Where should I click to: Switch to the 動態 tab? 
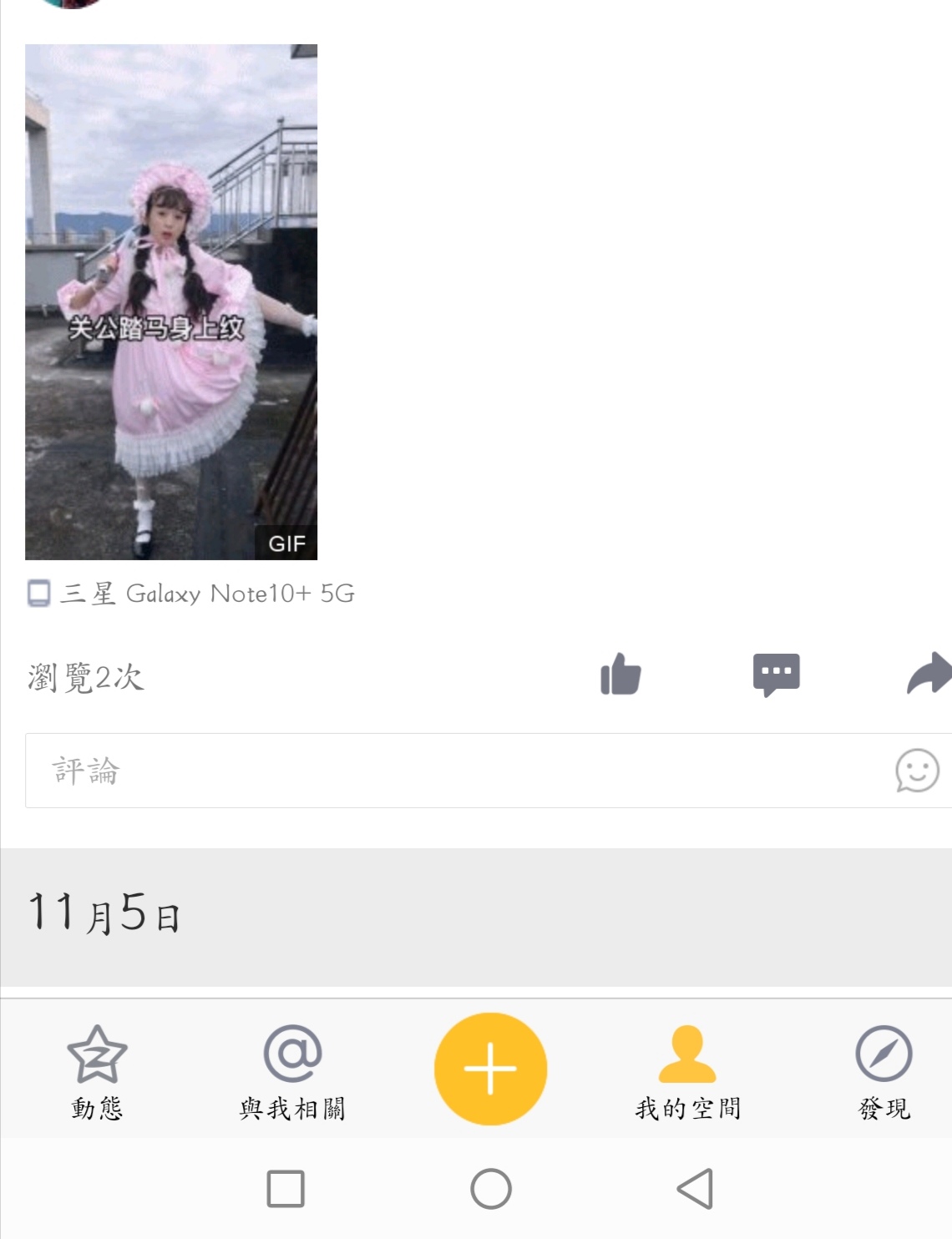[x=97, y=1073]
